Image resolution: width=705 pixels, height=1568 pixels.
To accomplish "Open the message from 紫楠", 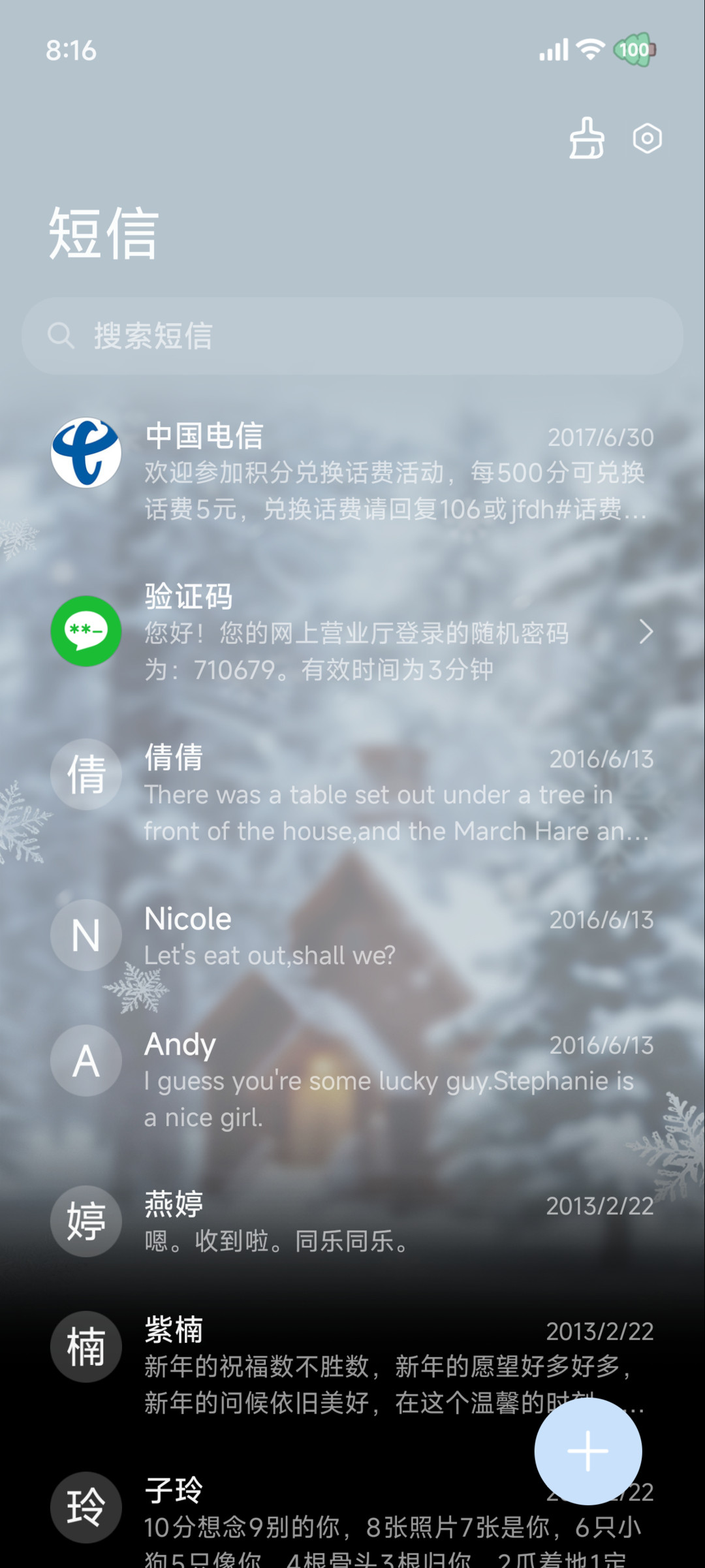I will [x=352, y=1365].
